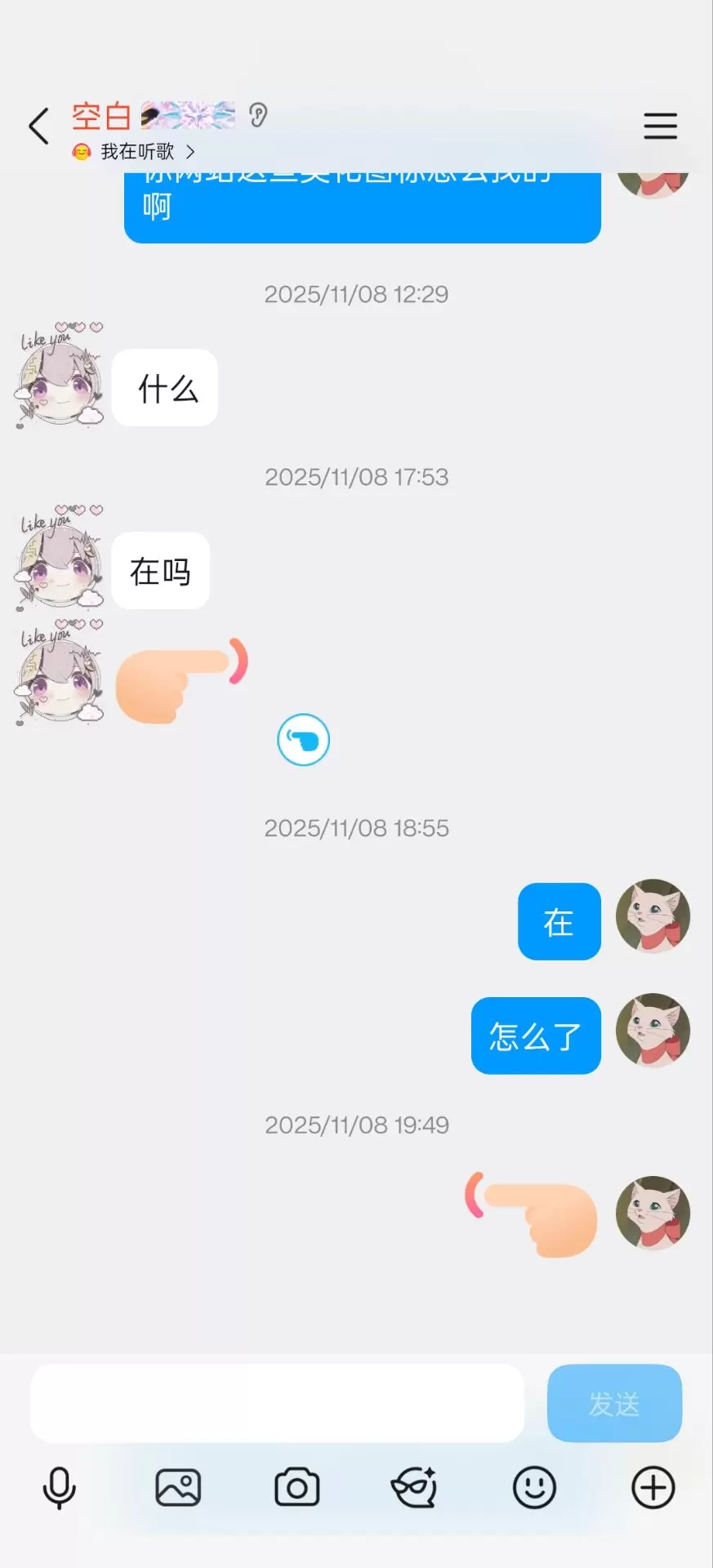Open the emoji panel
This screenshot has height=1568, width=713.
(534, 1487)
